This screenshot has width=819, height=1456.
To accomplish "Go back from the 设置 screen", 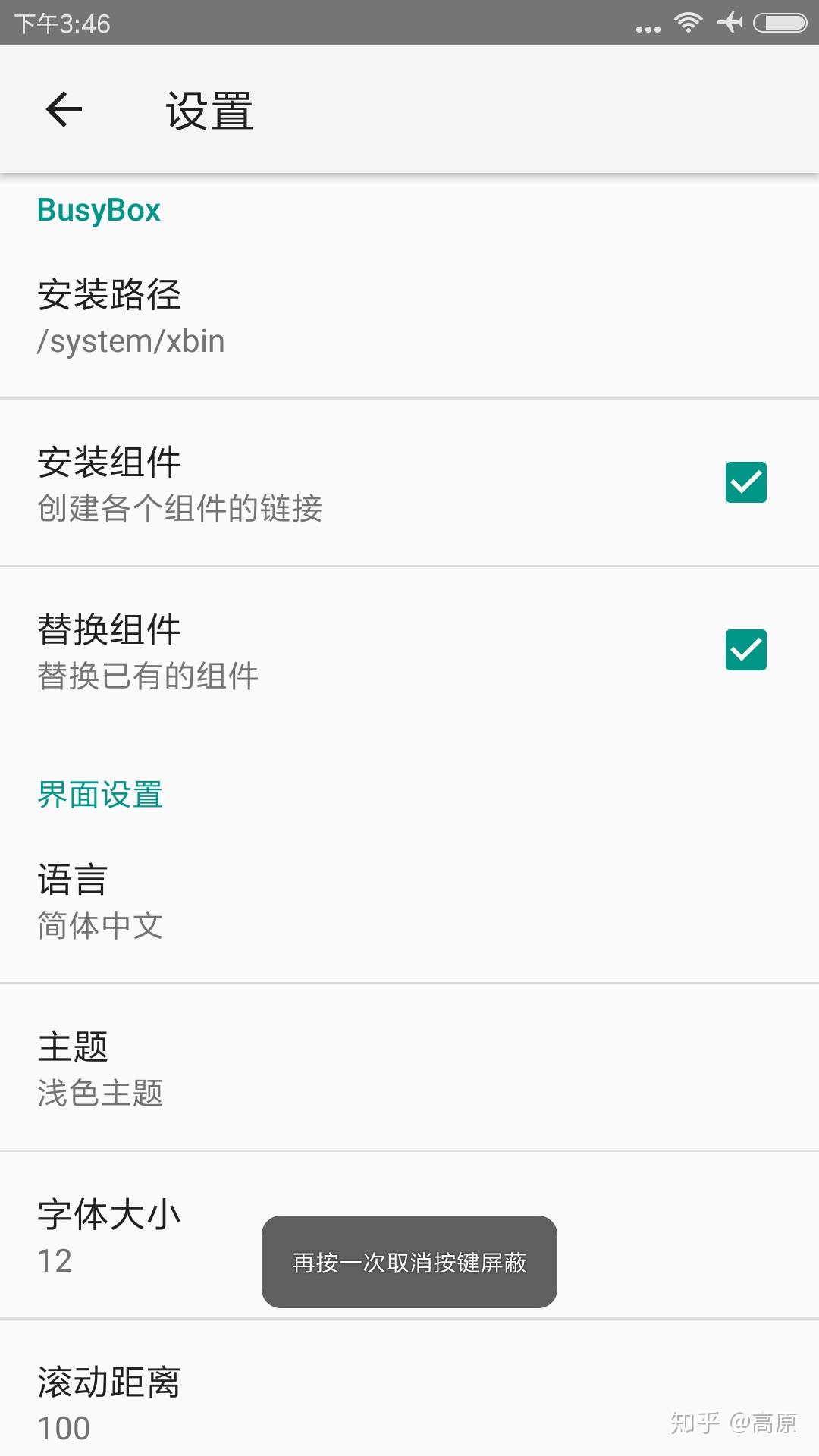I will 64,110.
